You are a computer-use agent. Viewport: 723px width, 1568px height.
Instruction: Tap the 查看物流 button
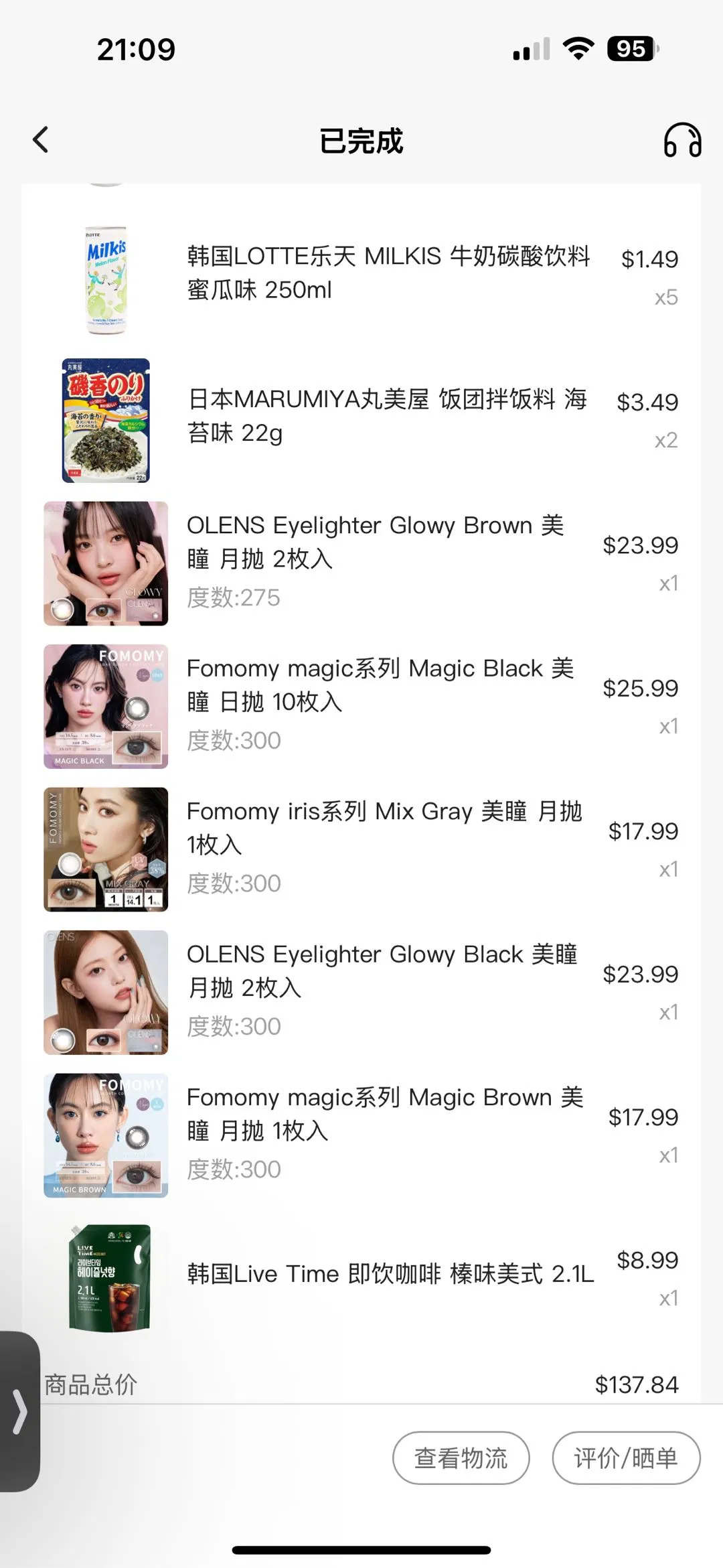pyautogui.click(x=461, y=1457)
